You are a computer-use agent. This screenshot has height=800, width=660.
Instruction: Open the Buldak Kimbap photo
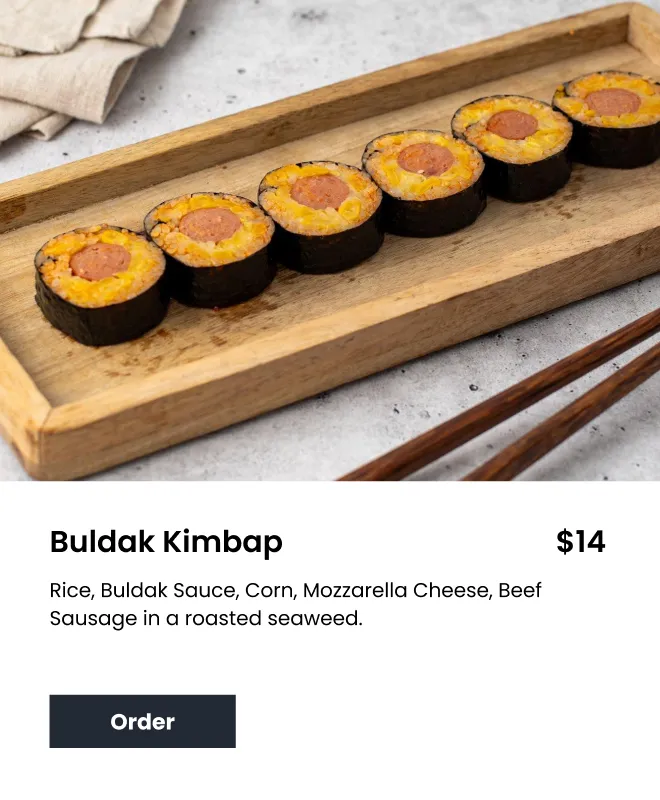click(x=330, y=240)
